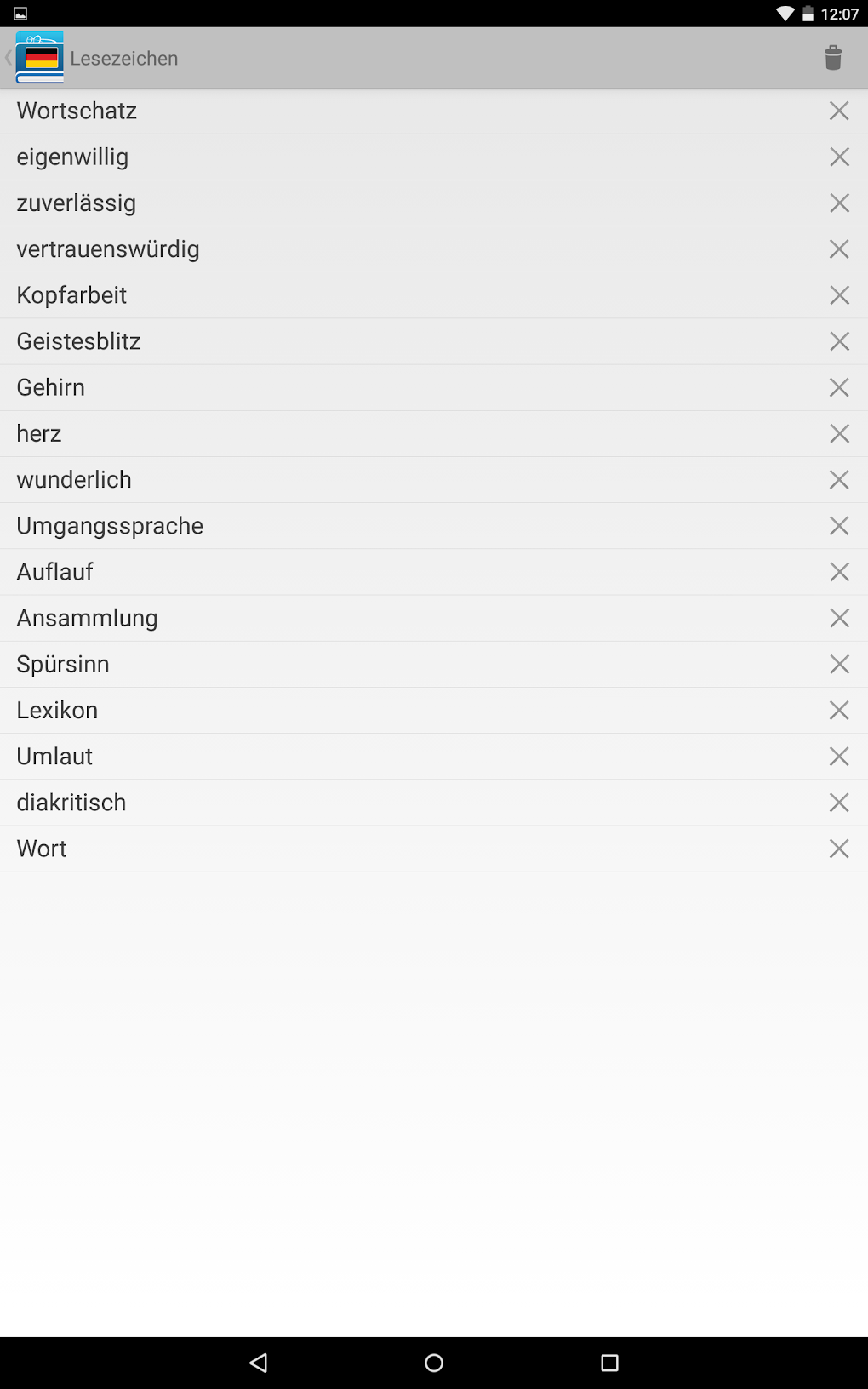Open the zuverlässig entry
This screenshot has height=1389, width=868.
click(77, 203)
